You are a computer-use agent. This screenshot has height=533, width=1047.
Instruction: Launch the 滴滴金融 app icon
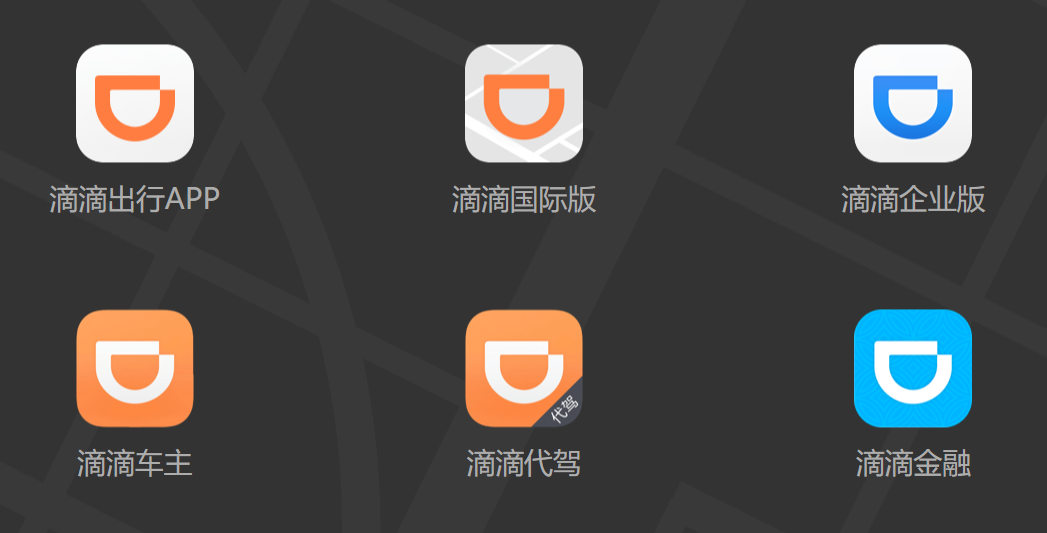(x=913, y=368)
